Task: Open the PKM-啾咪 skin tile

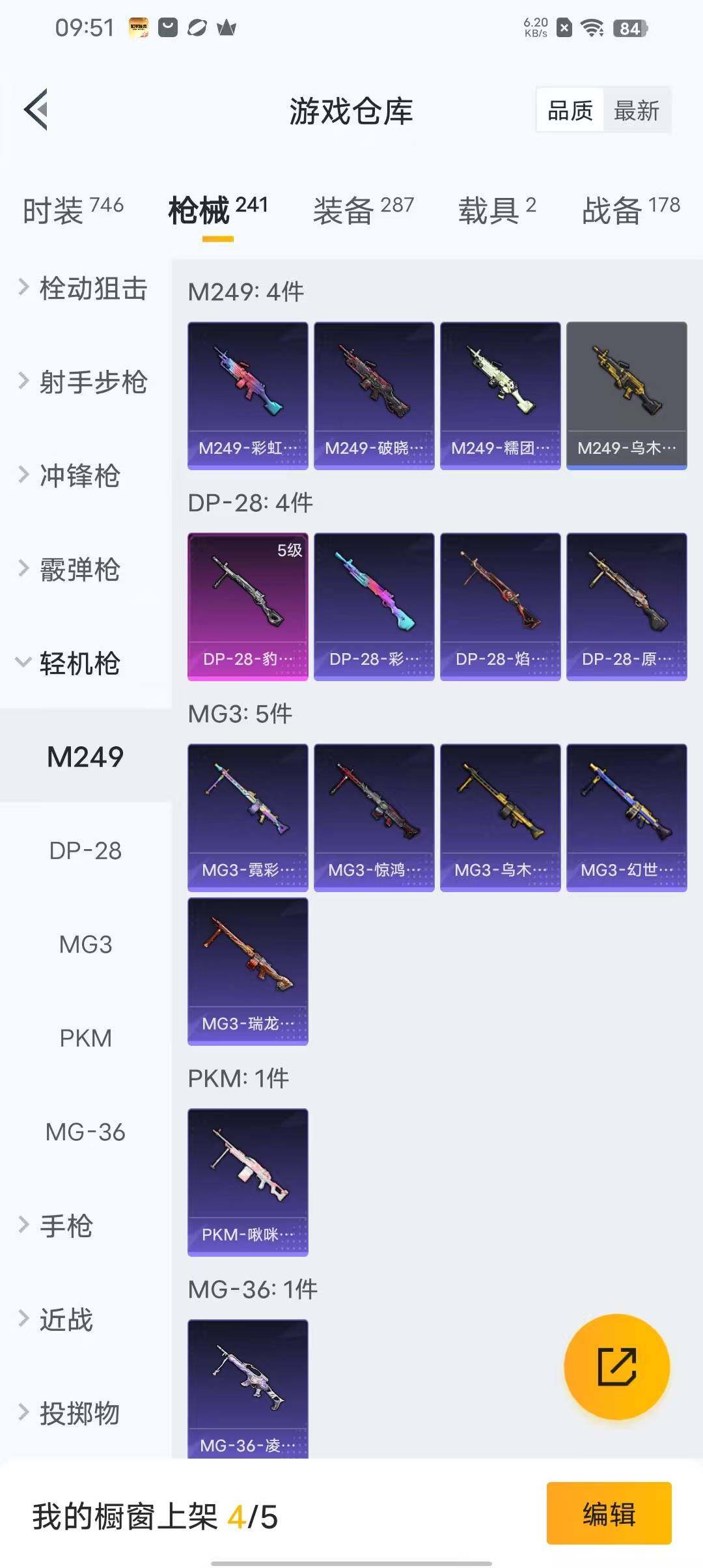Action: [247, 1182]
